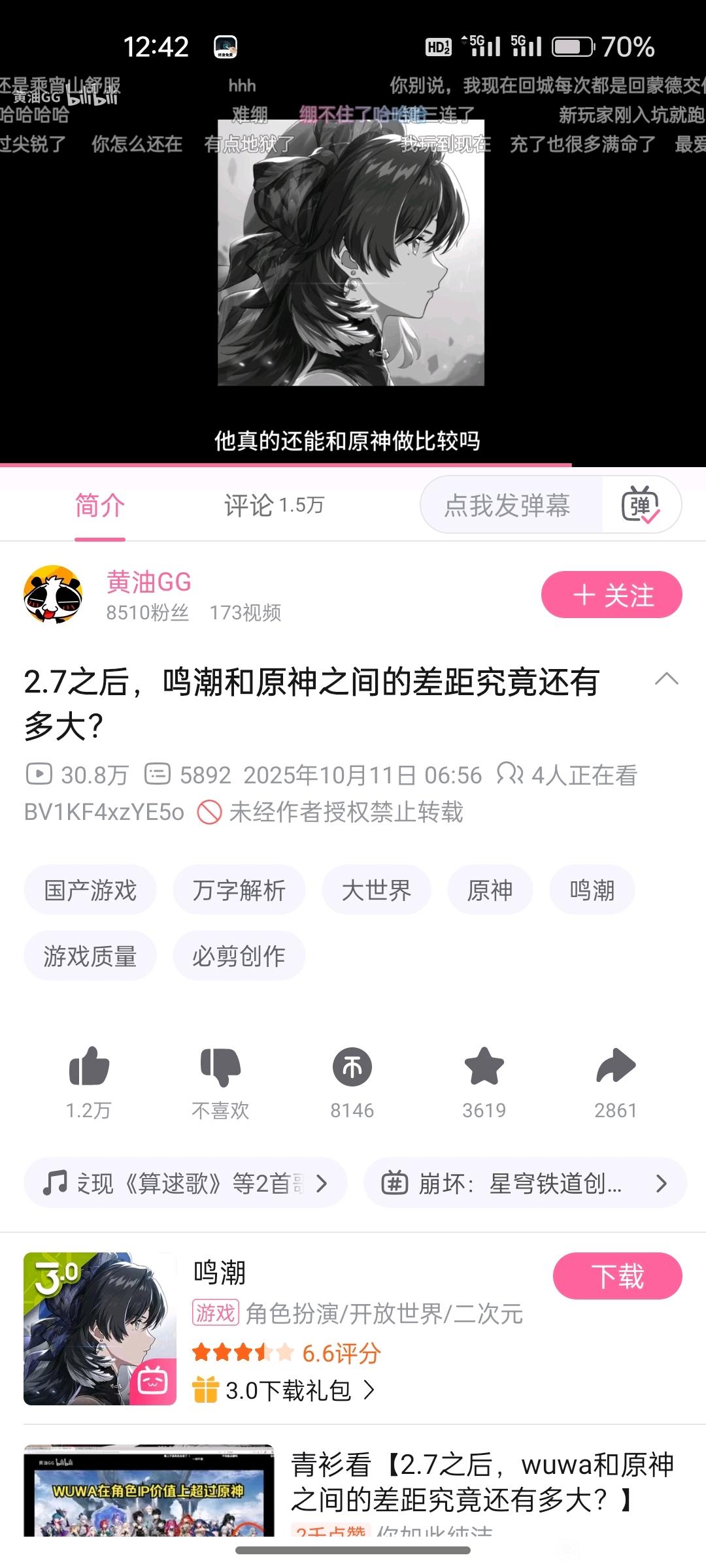This screenshot has width=706, height=1568.
Task: Open the 大世界 tag
Action: [x=376, y=890]
